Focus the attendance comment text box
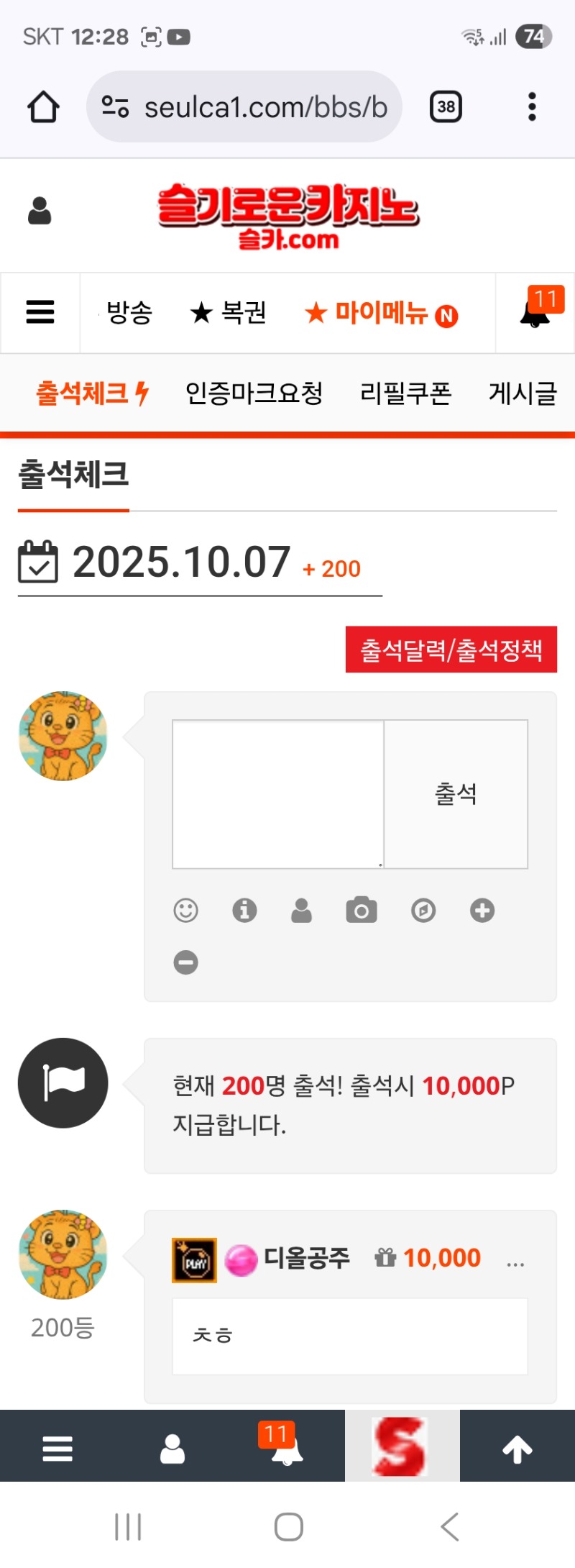Viewport: 575px width, 1568px height. pos(278,794)
